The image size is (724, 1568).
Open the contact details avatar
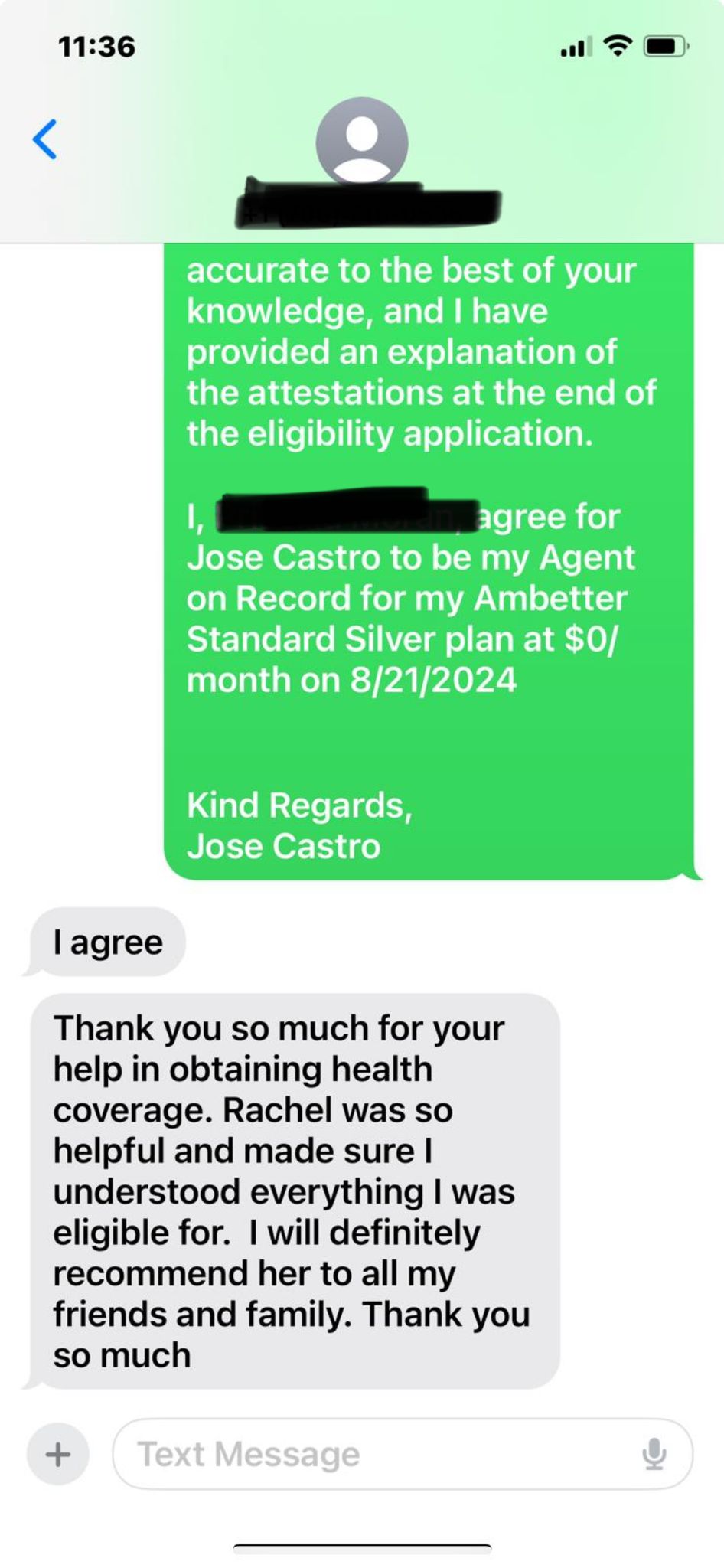(x=361, y=142)
